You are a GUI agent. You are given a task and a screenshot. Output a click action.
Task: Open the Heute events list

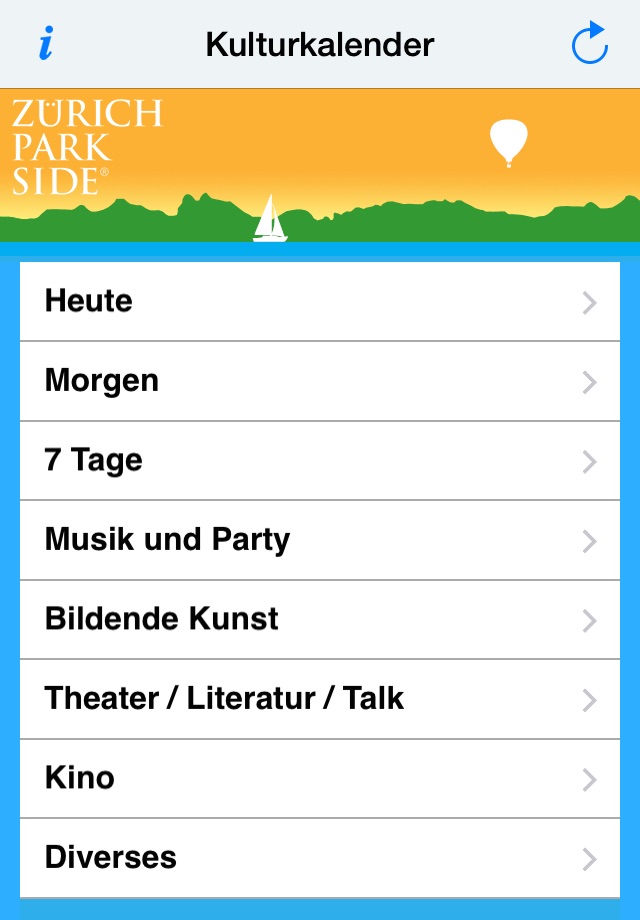[320, 302]
